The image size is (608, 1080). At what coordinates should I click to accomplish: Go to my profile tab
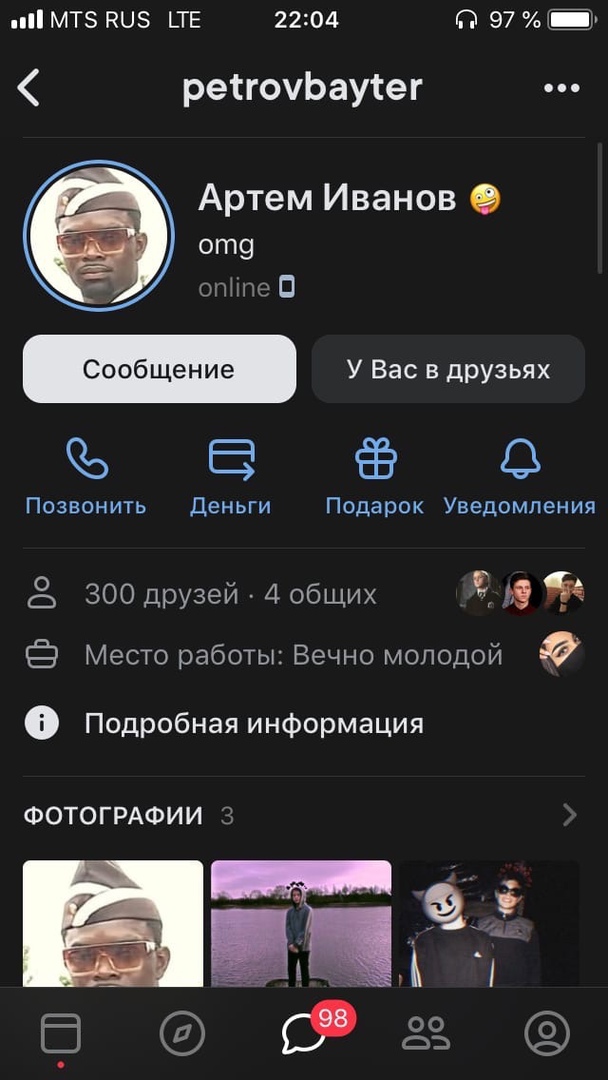[x=547, y=1033]
